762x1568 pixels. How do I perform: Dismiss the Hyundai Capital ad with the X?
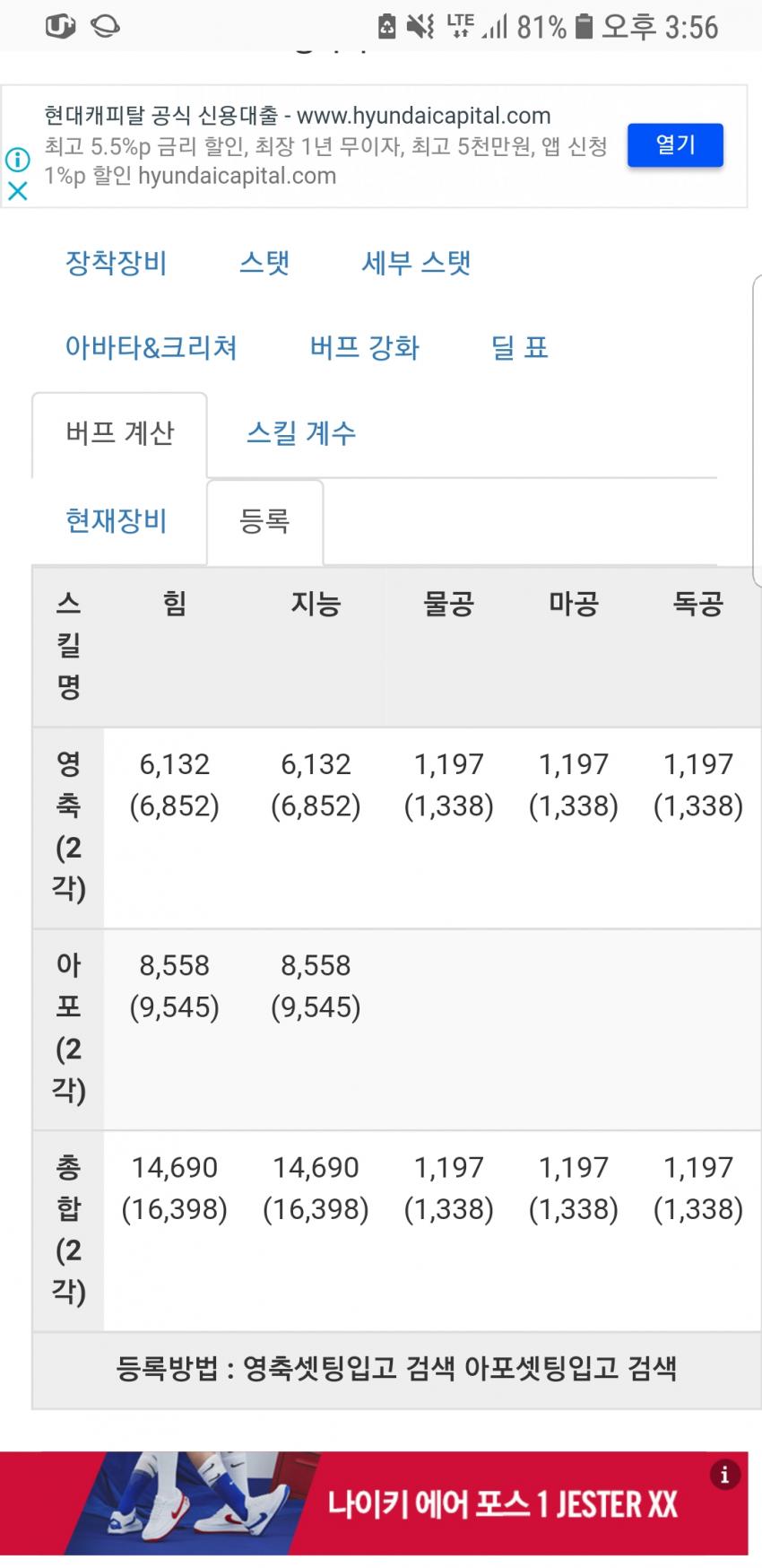point(17,190)
